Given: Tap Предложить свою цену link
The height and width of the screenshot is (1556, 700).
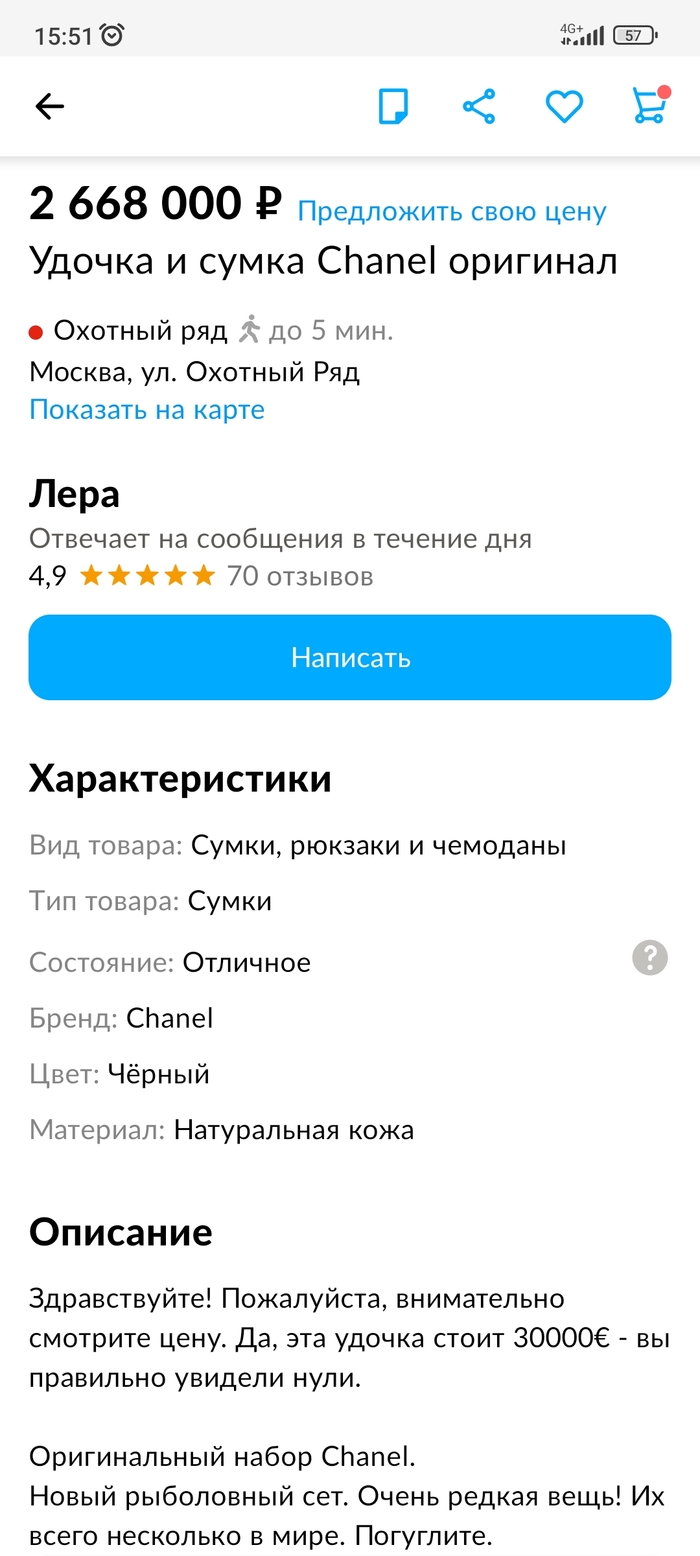Looking at the screenshot, I should [452, 211].
